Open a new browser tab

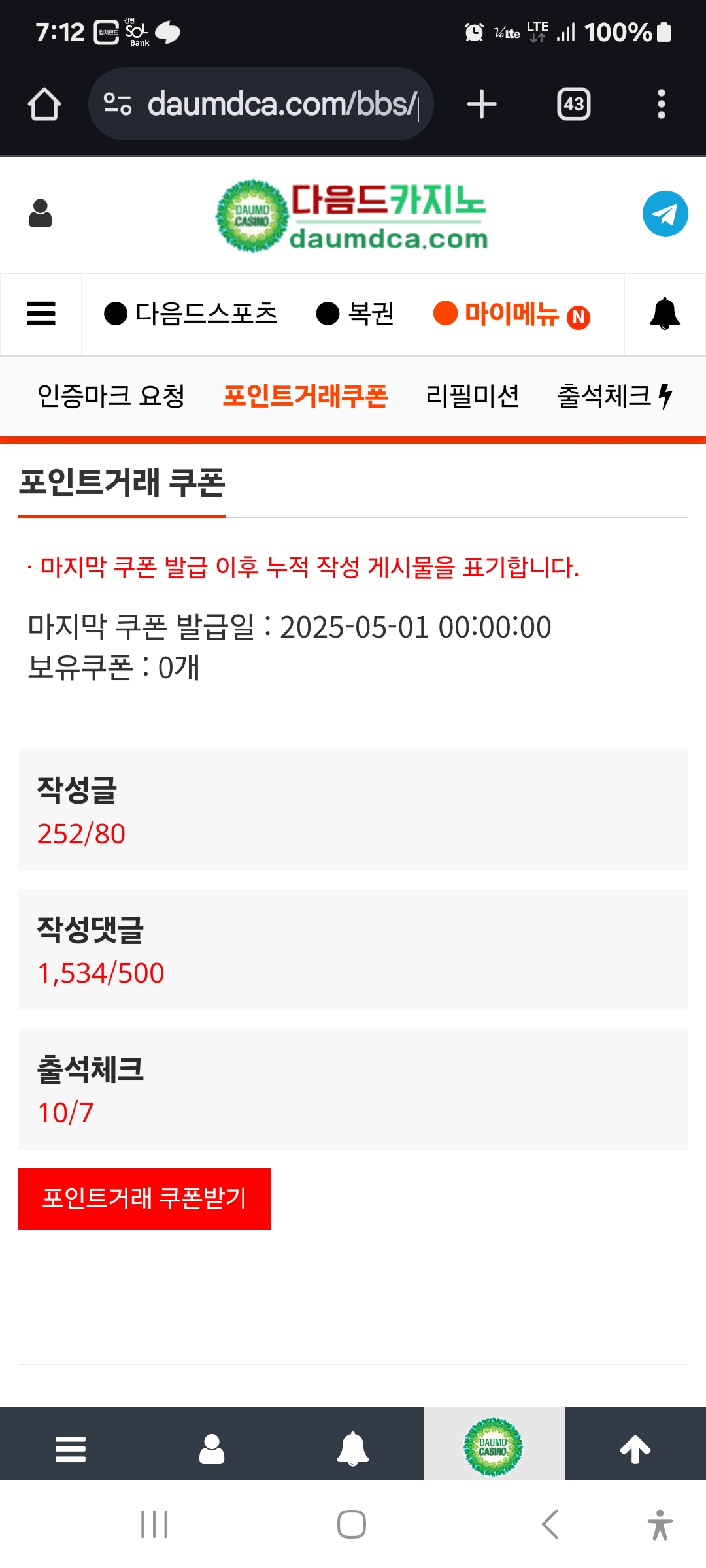click(482, 105)
